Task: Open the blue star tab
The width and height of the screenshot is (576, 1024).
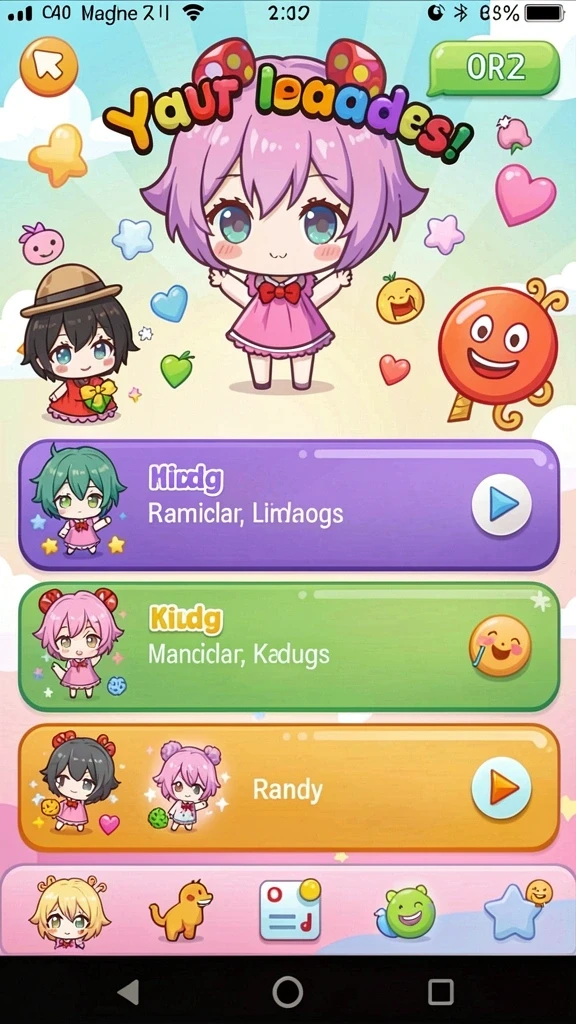Action: (517, 911)
